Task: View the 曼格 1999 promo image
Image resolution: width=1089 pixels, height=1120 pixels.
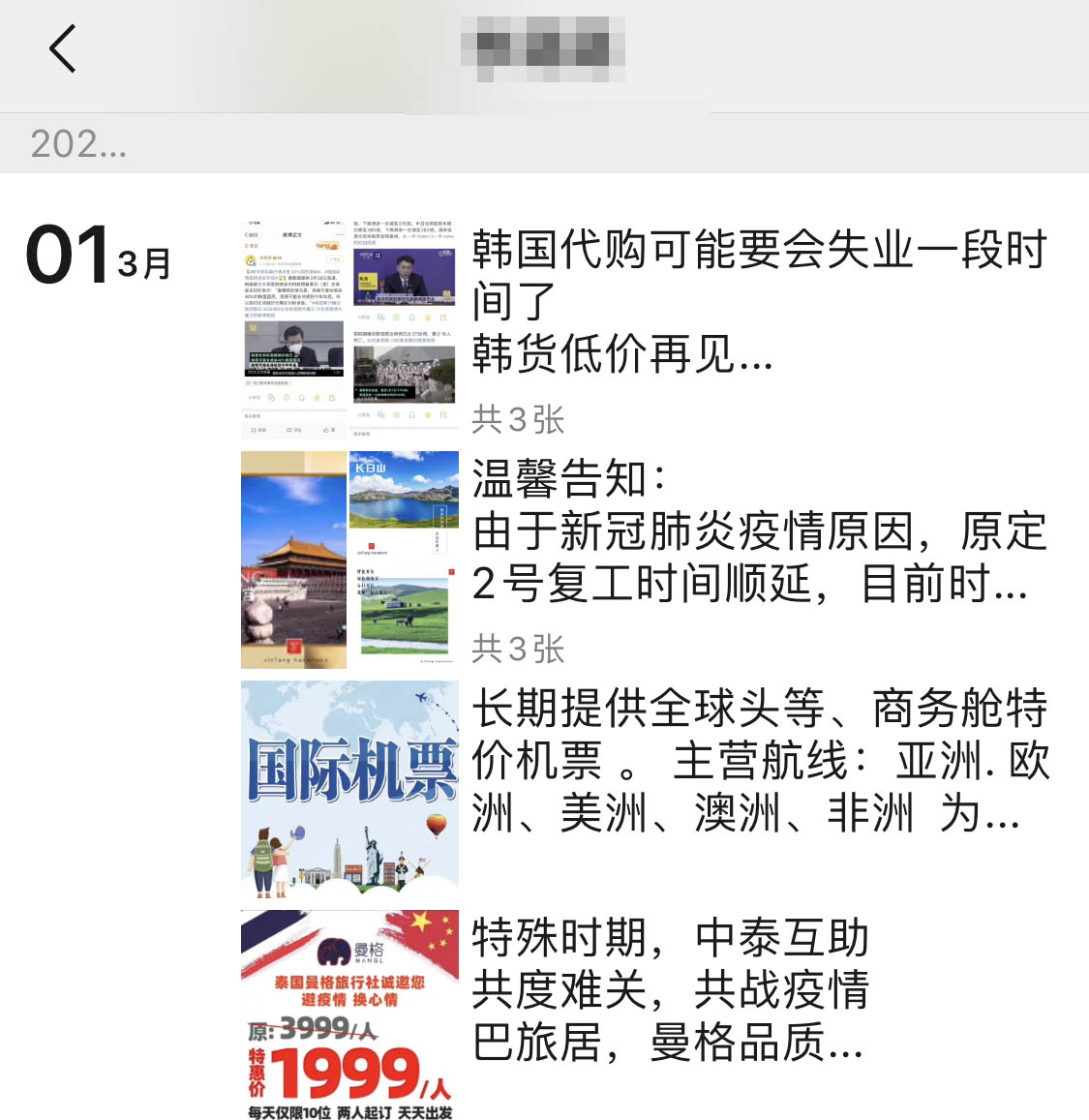Action: 349,1014
